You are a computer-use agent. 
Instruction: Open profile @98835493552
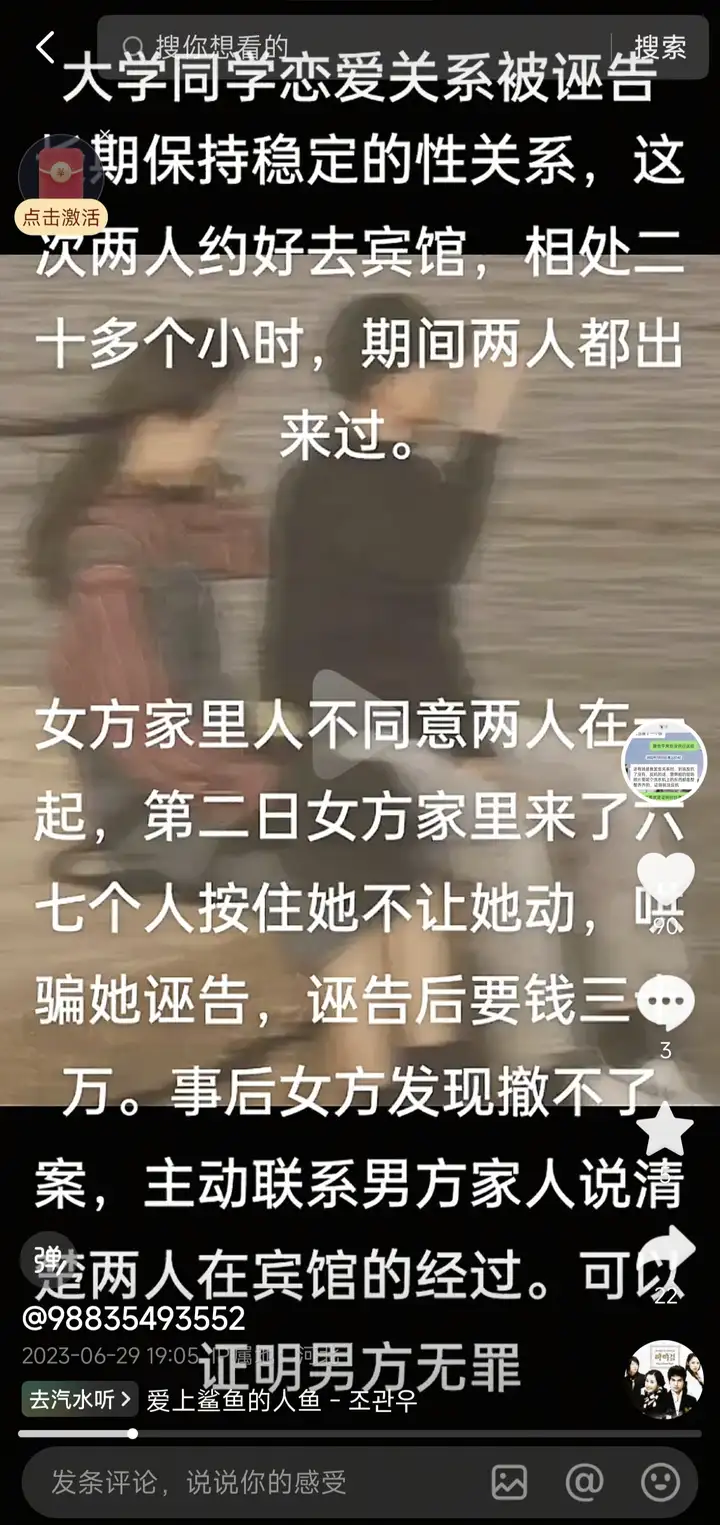pyautogui.click(x=134, y=1318)
